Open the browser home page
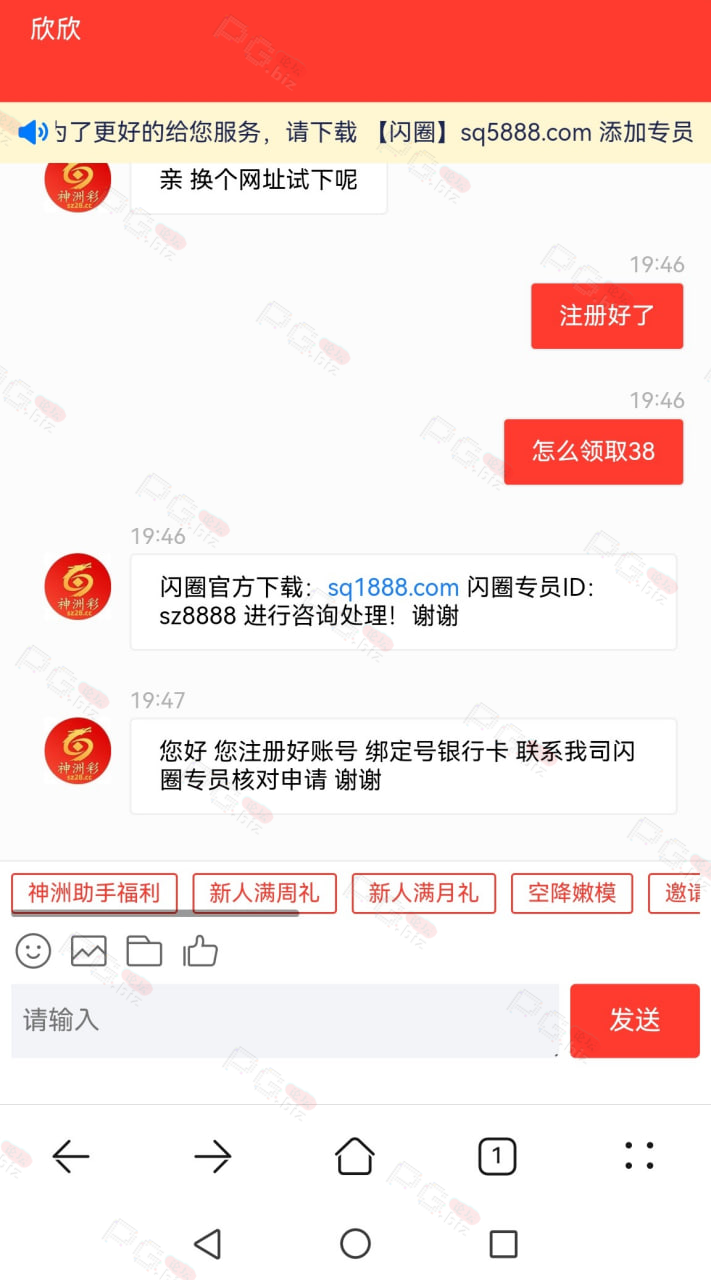This screenshot has height=1280, width=711. pyautogui.click(x=355, y=1156)
